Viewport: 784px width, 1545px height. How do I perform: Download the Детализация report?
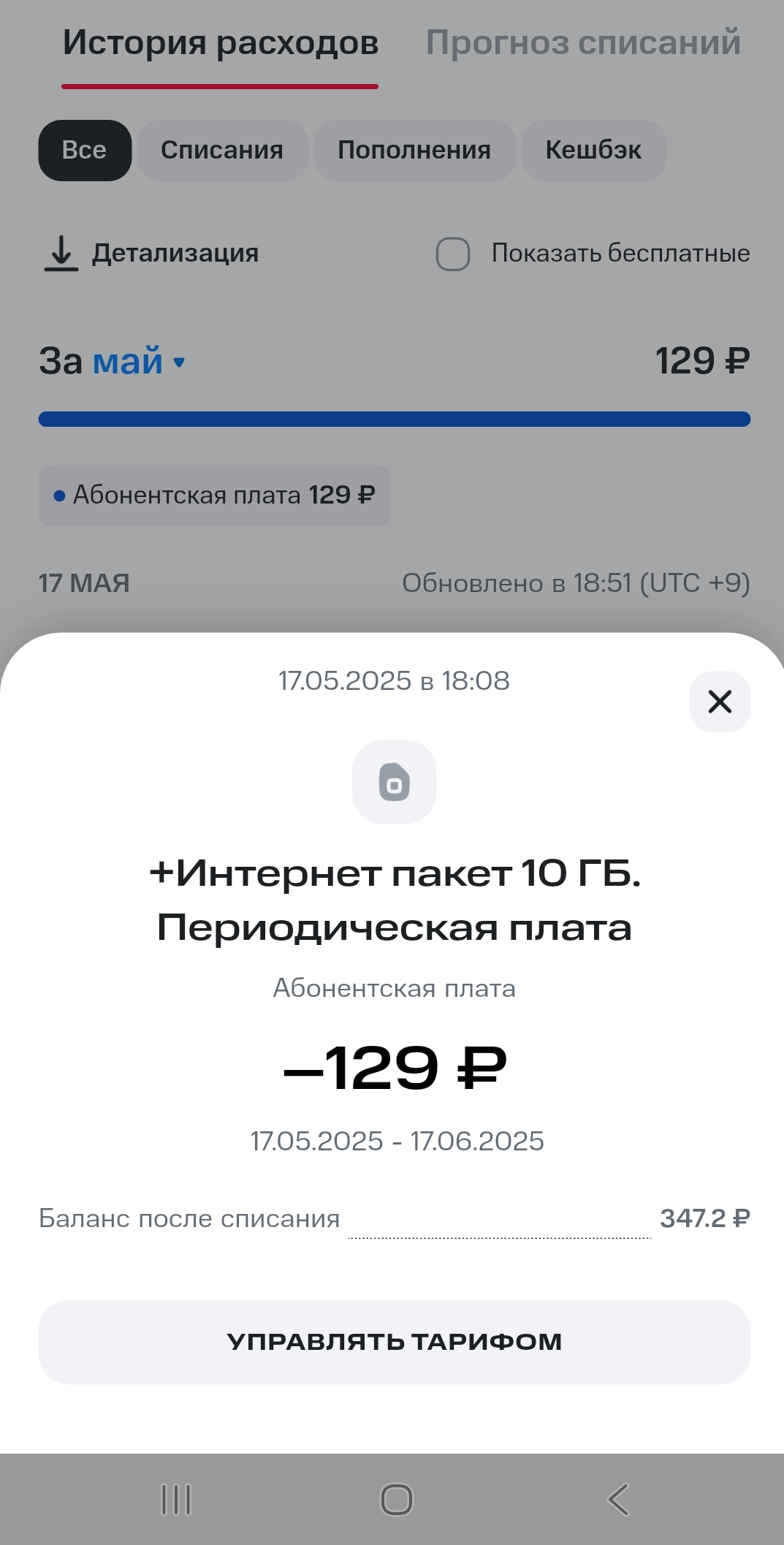pyautogui.click(x=152, y=254)
